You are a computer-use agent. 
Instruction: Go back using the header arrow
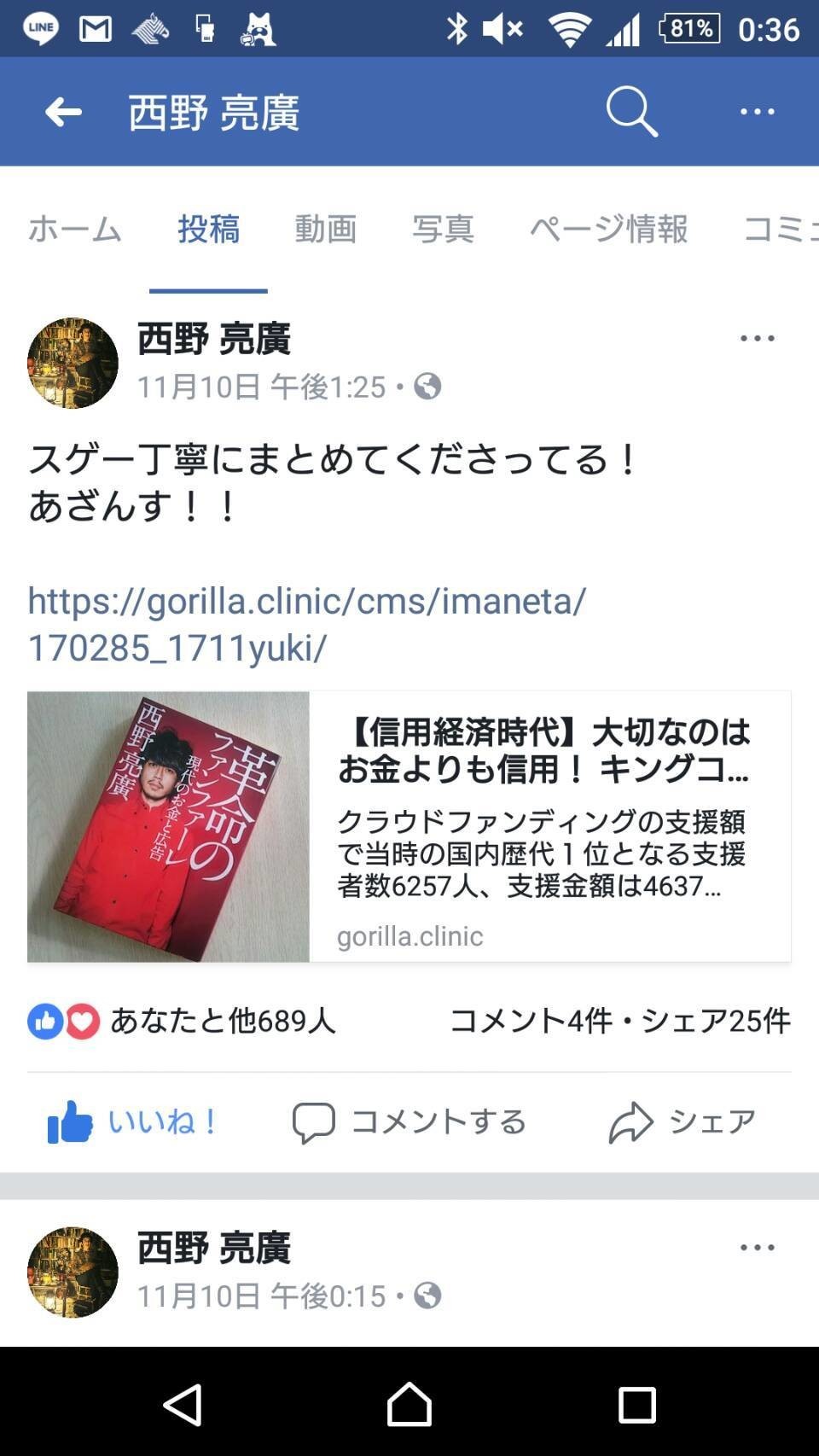coord(63,112)
